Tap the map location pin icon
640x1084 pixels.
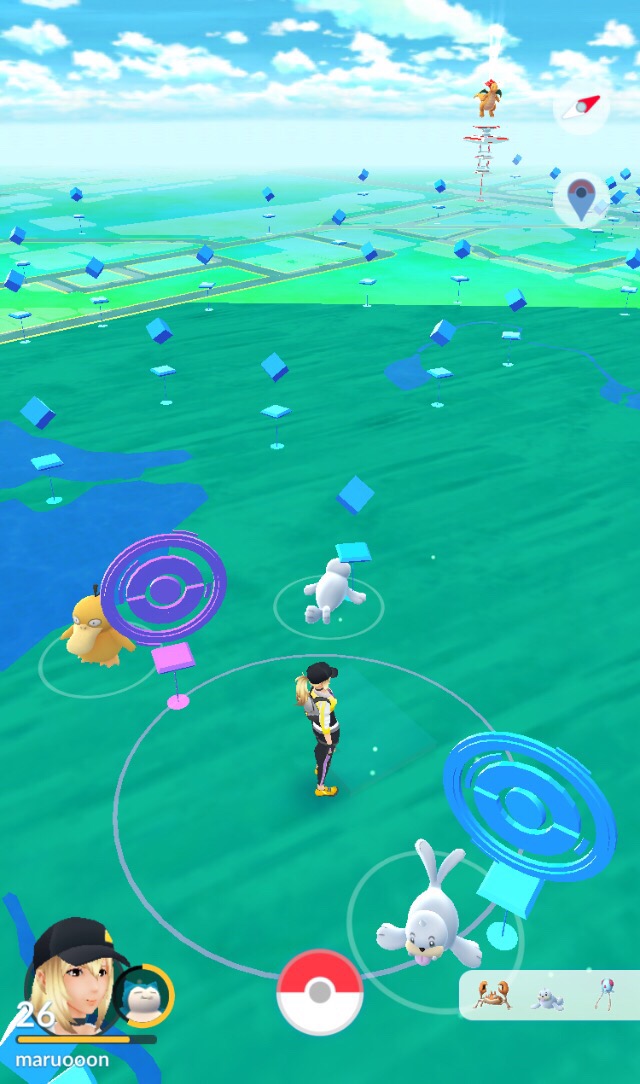(580, 200)
